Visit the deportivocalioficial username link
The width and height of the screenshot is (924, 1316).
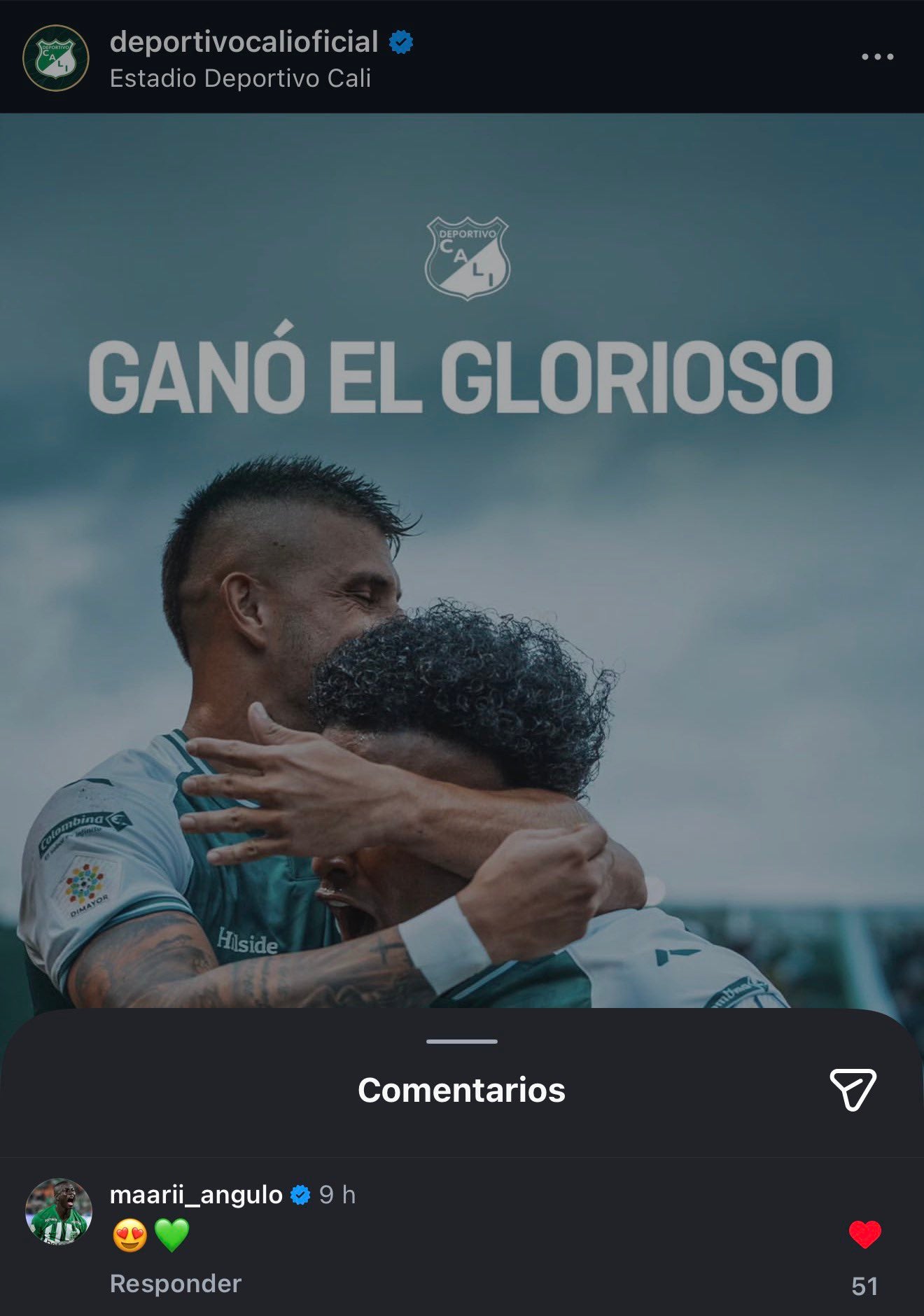(x=244, y=42)
